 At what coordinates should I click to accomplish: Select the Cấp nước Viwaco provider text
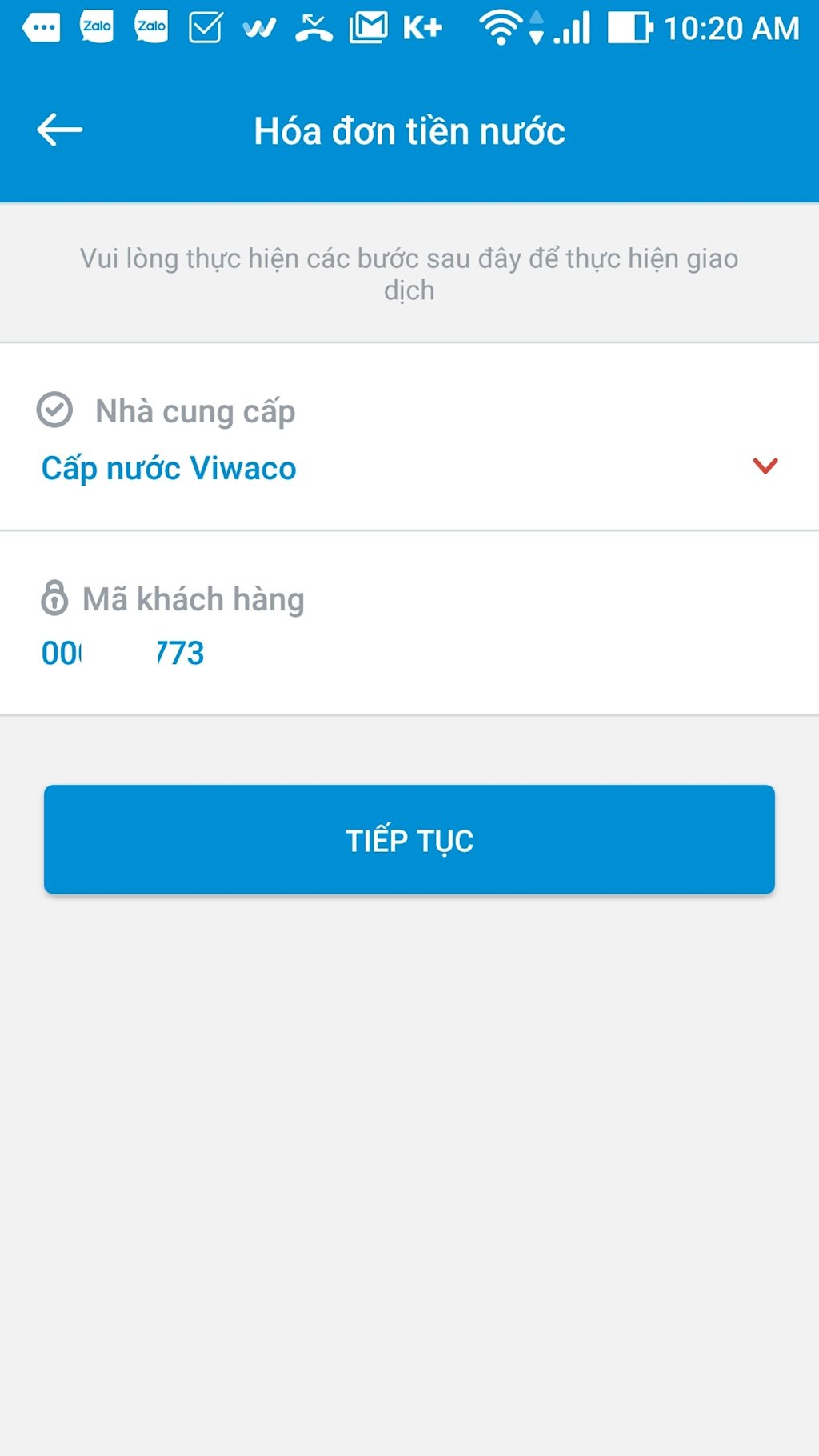click(168, 467)
